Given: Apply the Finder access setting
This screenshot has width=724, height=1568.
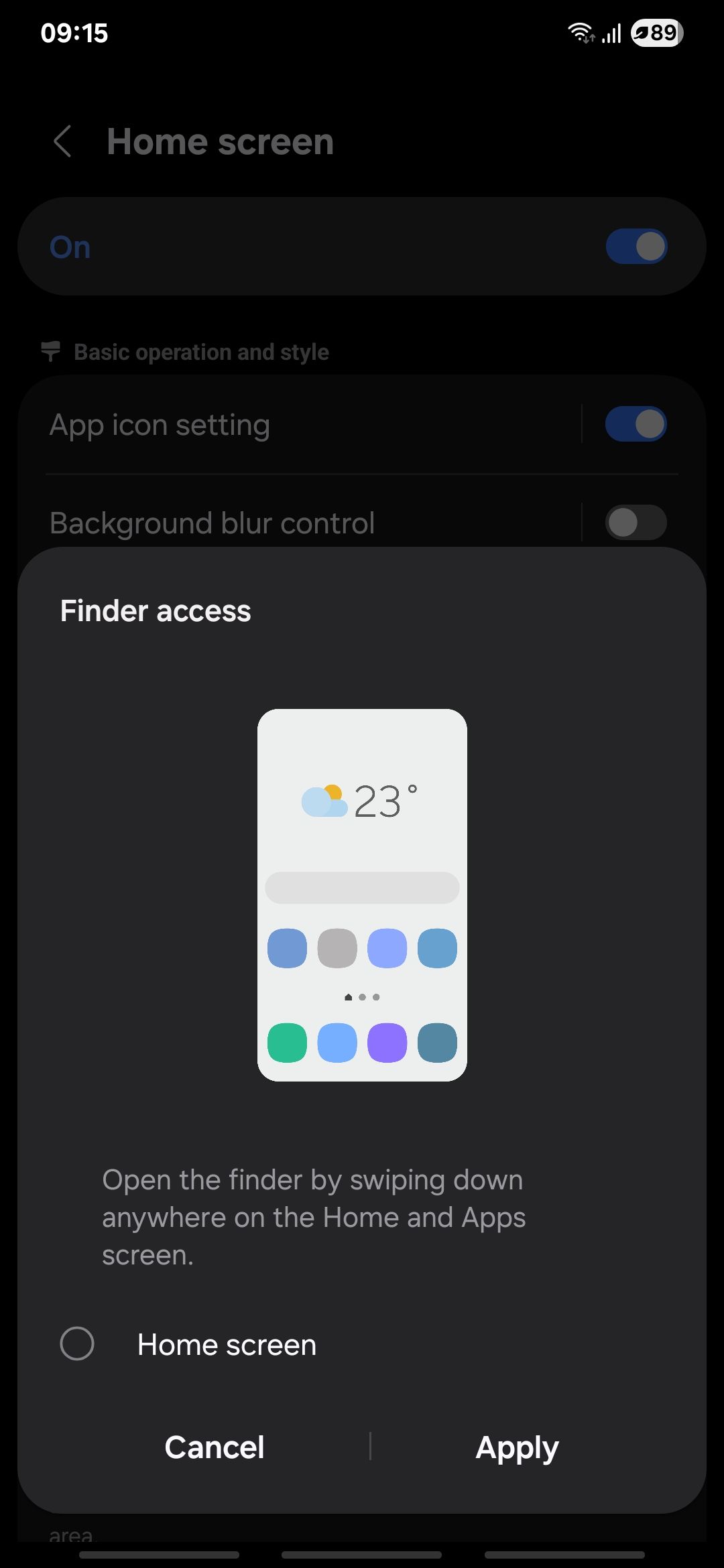Looking at the screenshot, I should [516, 1447].
